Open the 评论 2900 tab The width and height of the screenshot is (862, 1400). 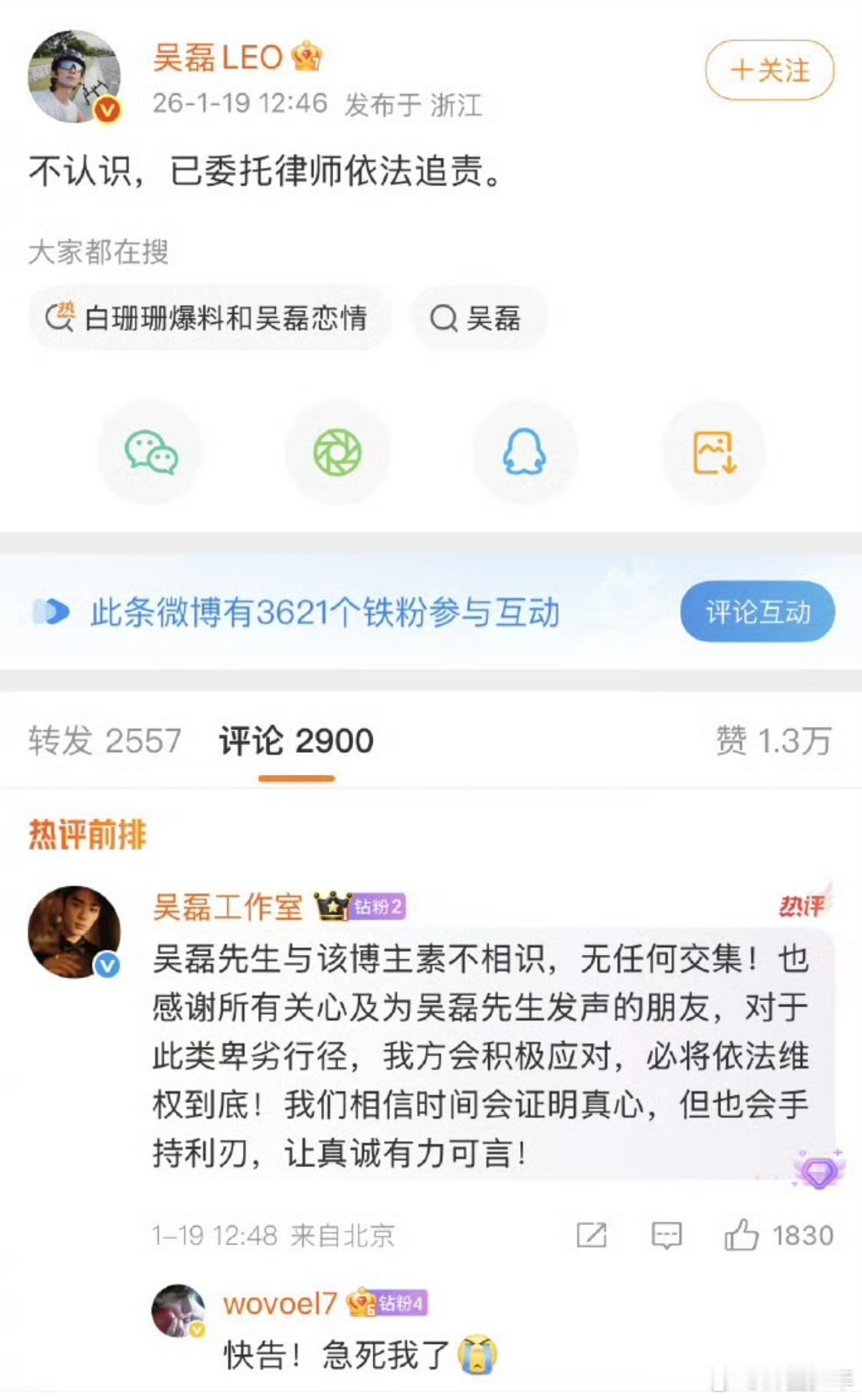(296, 741)
